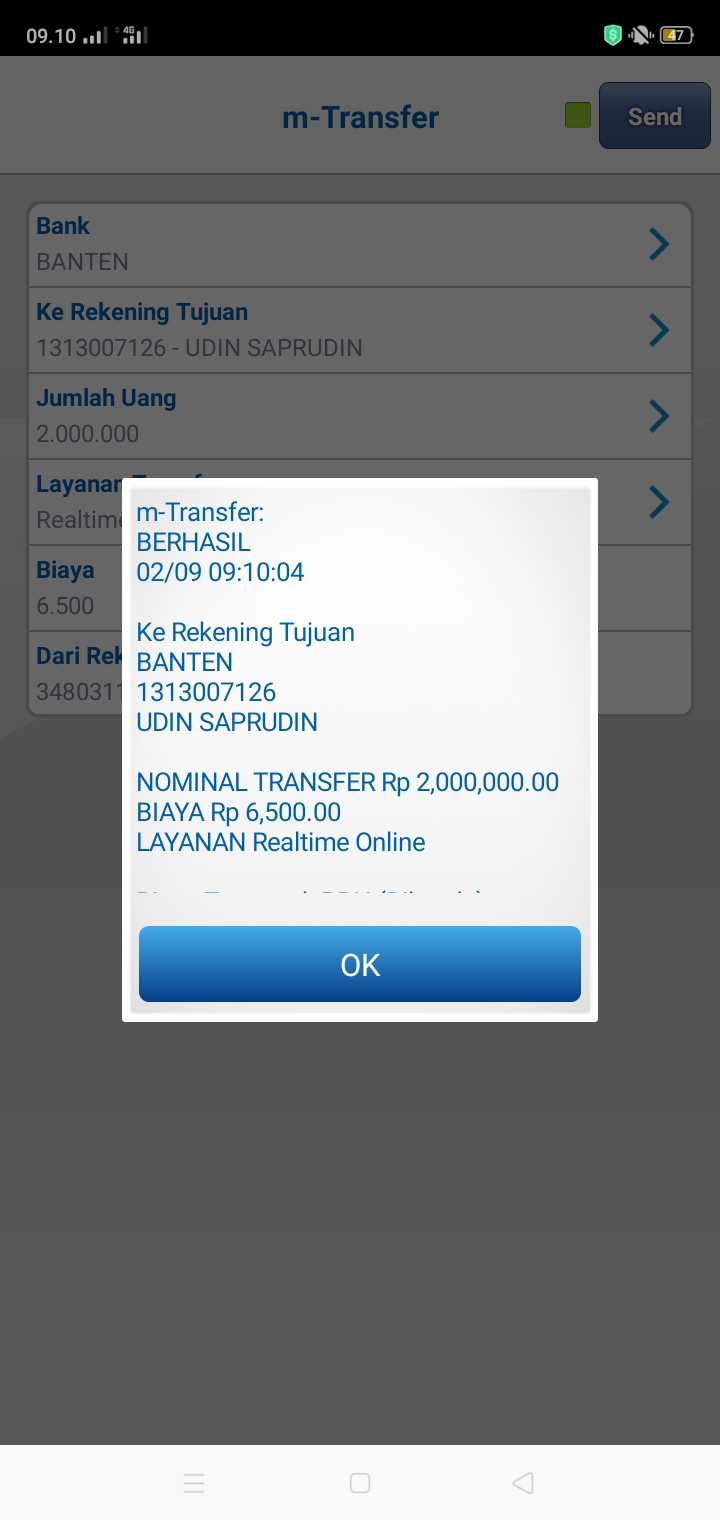Screen dimensions: 720x1520
Task: Open Ke Rekening Tujuan row
Action: tap(360, 330)
